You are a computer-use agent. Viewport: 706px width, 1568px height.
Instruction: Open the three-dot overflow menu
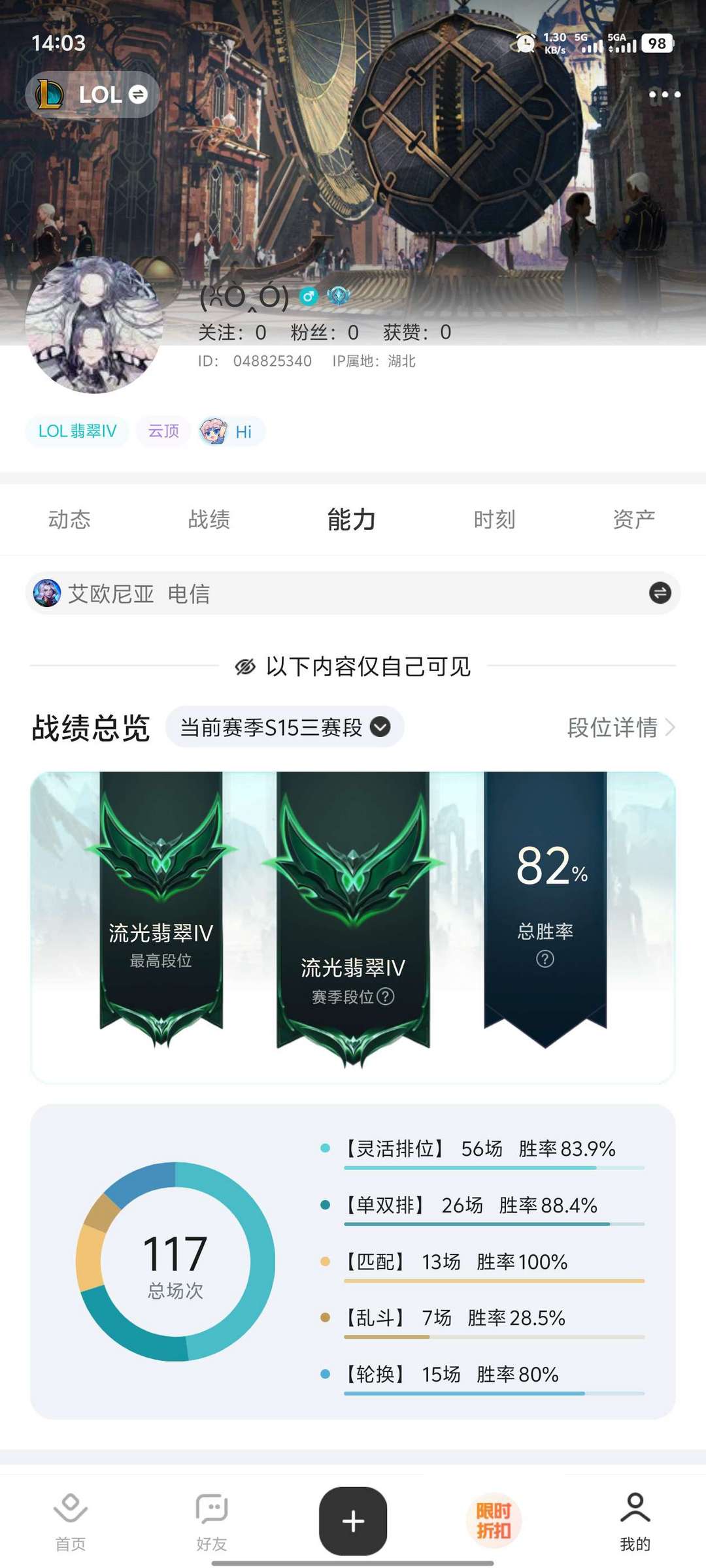[664, 95]
